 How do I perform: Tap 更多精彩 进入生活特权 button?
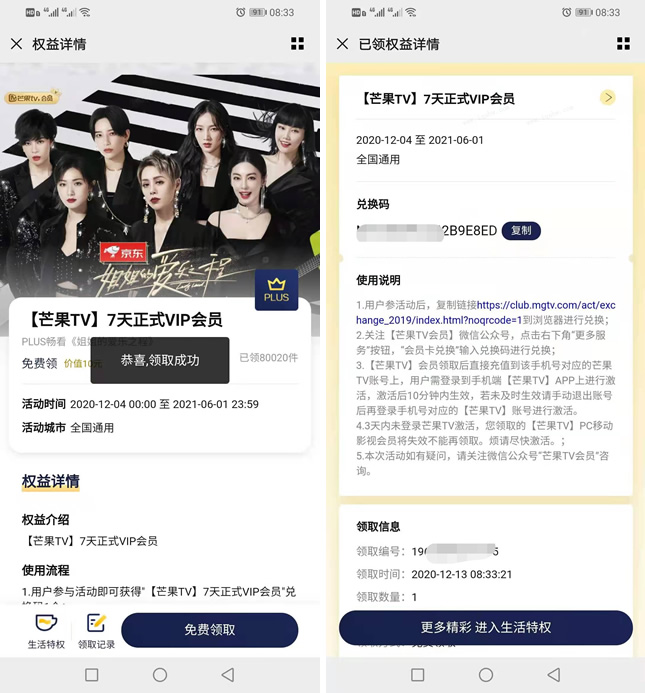click(x=485, y=627)
